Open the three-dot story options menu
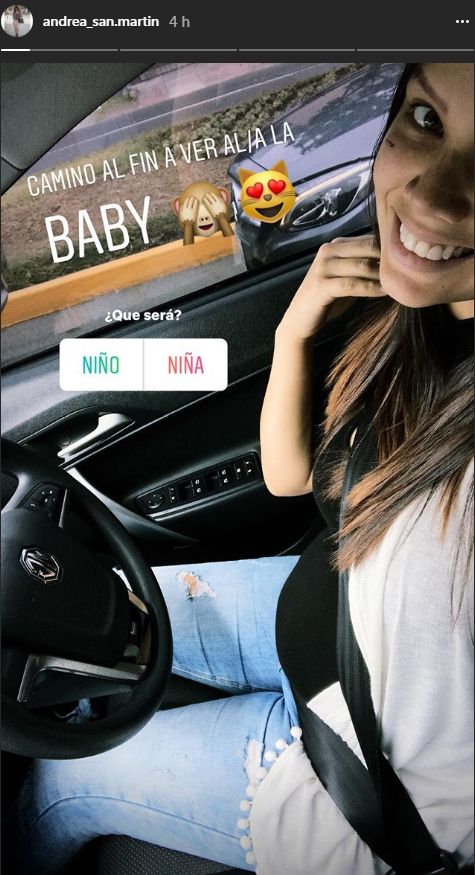The image size is (475, 875). tap(462, 21)
